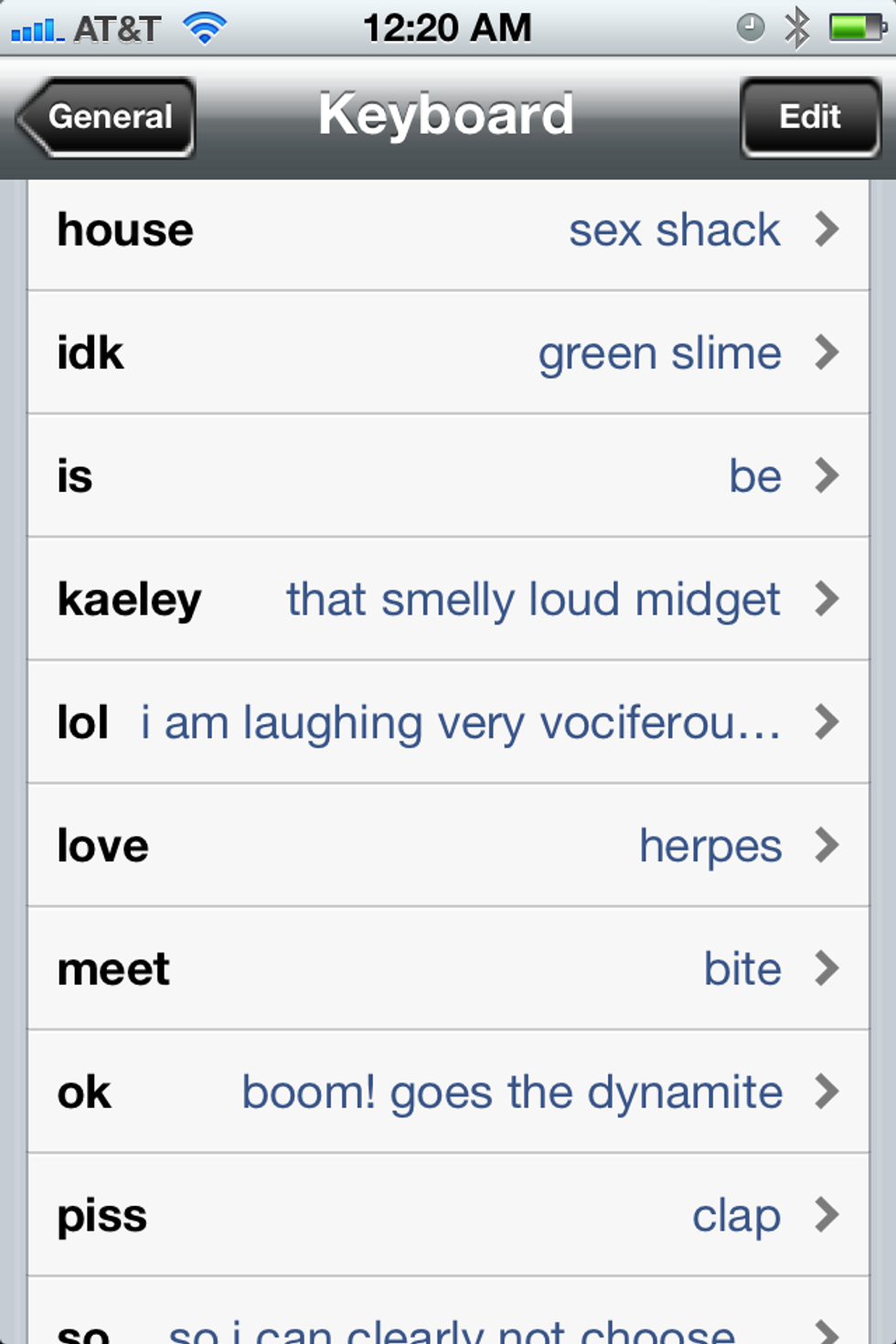This screenshot has height=1344, width=896.
Task: Open the "love" shortcut row
Action: (x=448, y=846)
